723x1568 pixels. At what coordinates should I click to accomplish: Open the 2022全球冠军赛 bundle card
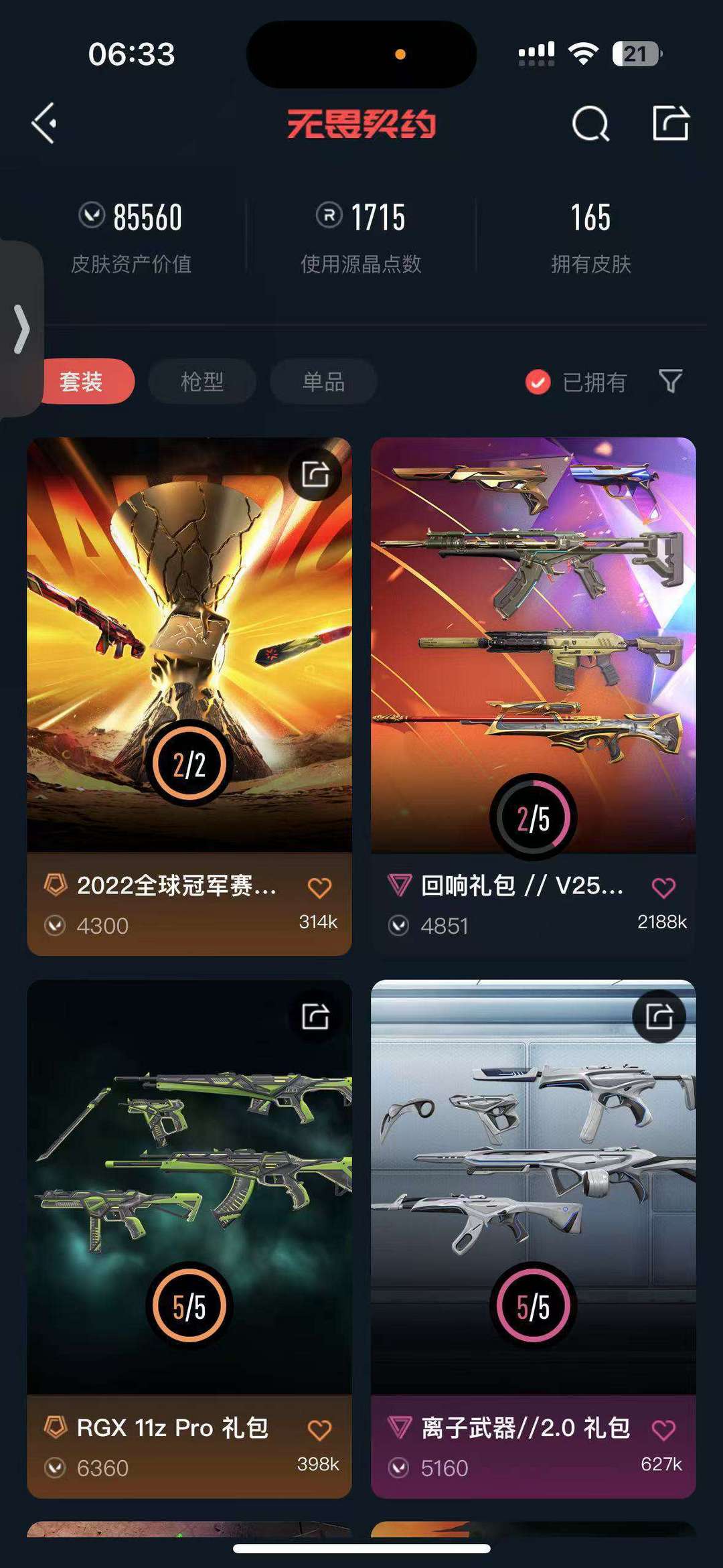pos(189,696)
